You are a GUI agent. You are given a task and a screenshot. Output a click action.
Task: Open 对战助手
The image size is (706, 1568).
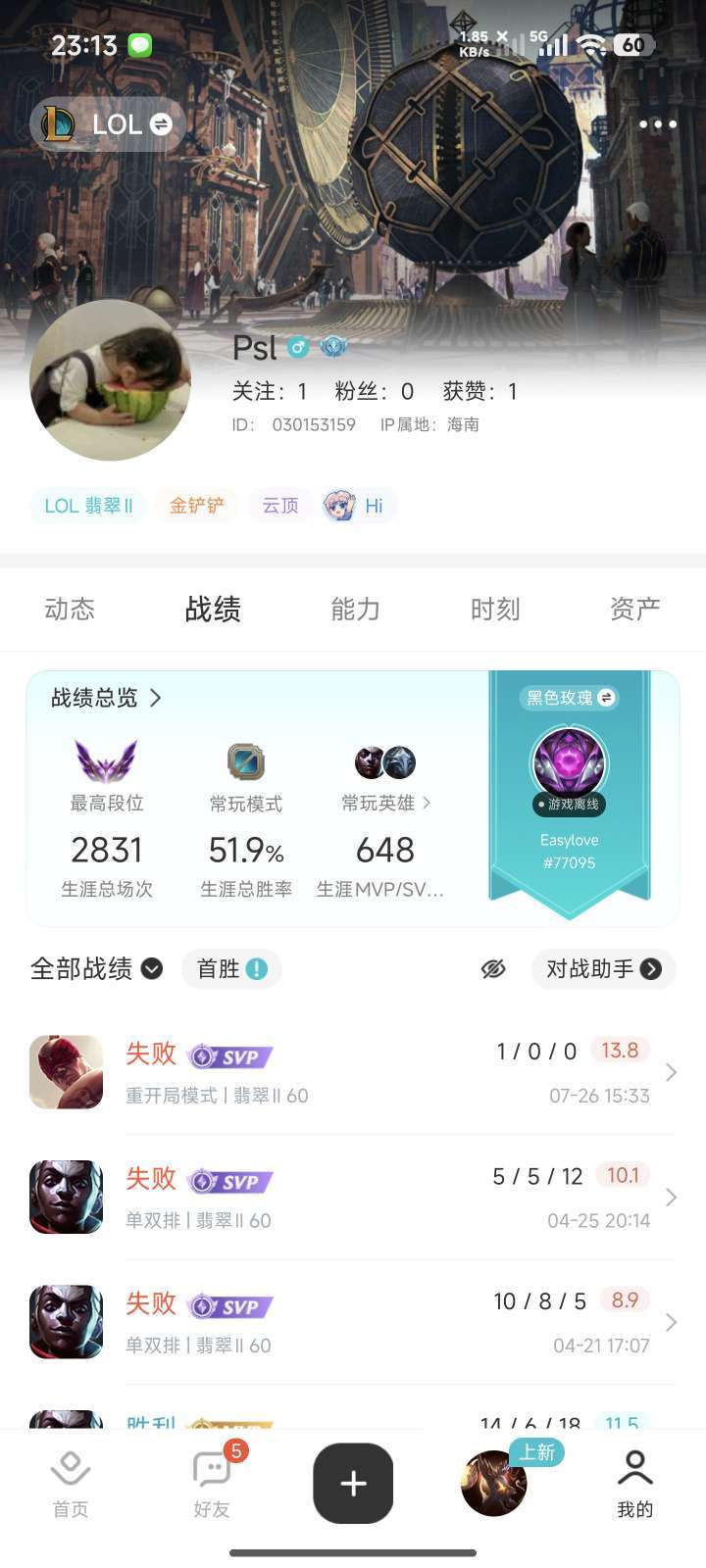click(603, 969)
